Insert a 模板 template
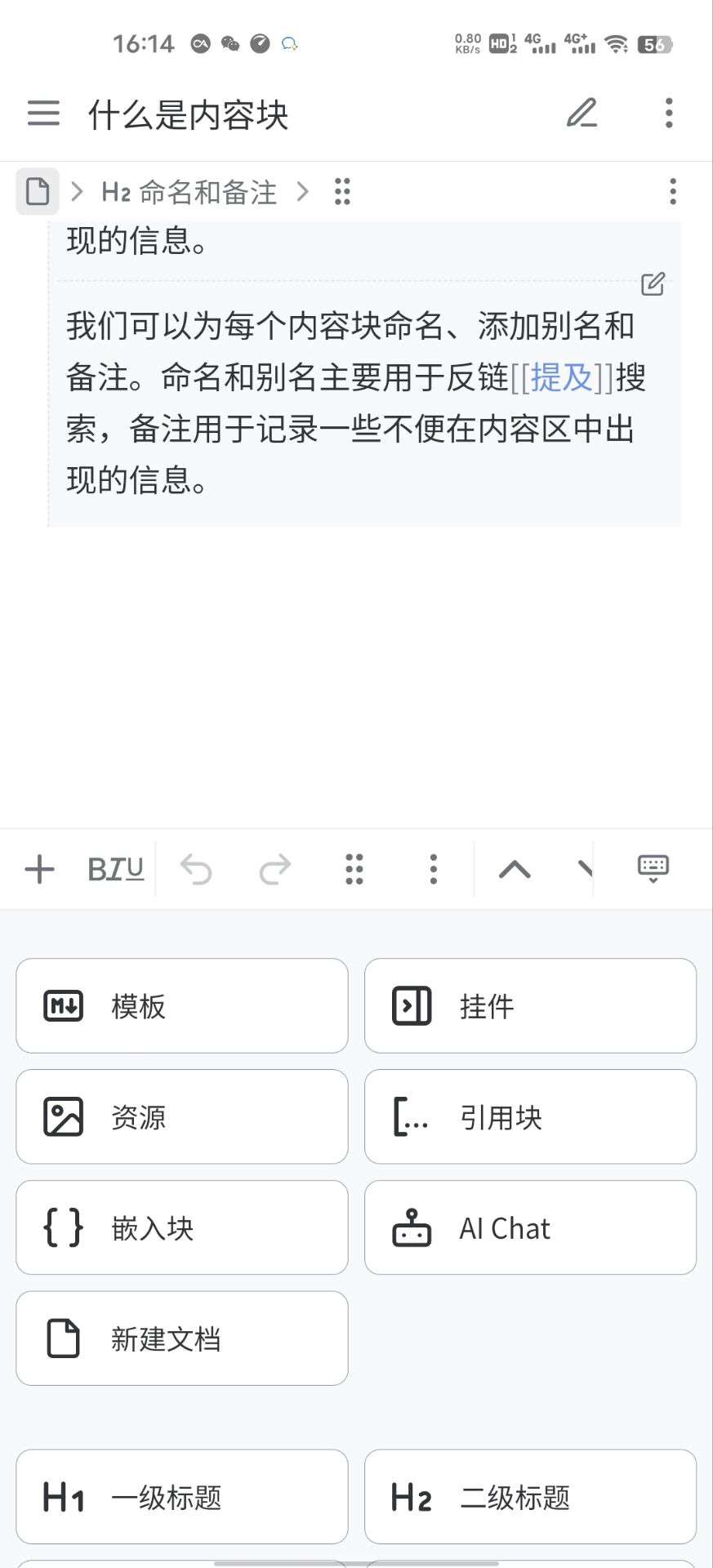This screenshot has width=713, height=1568. click(182, 1006)
